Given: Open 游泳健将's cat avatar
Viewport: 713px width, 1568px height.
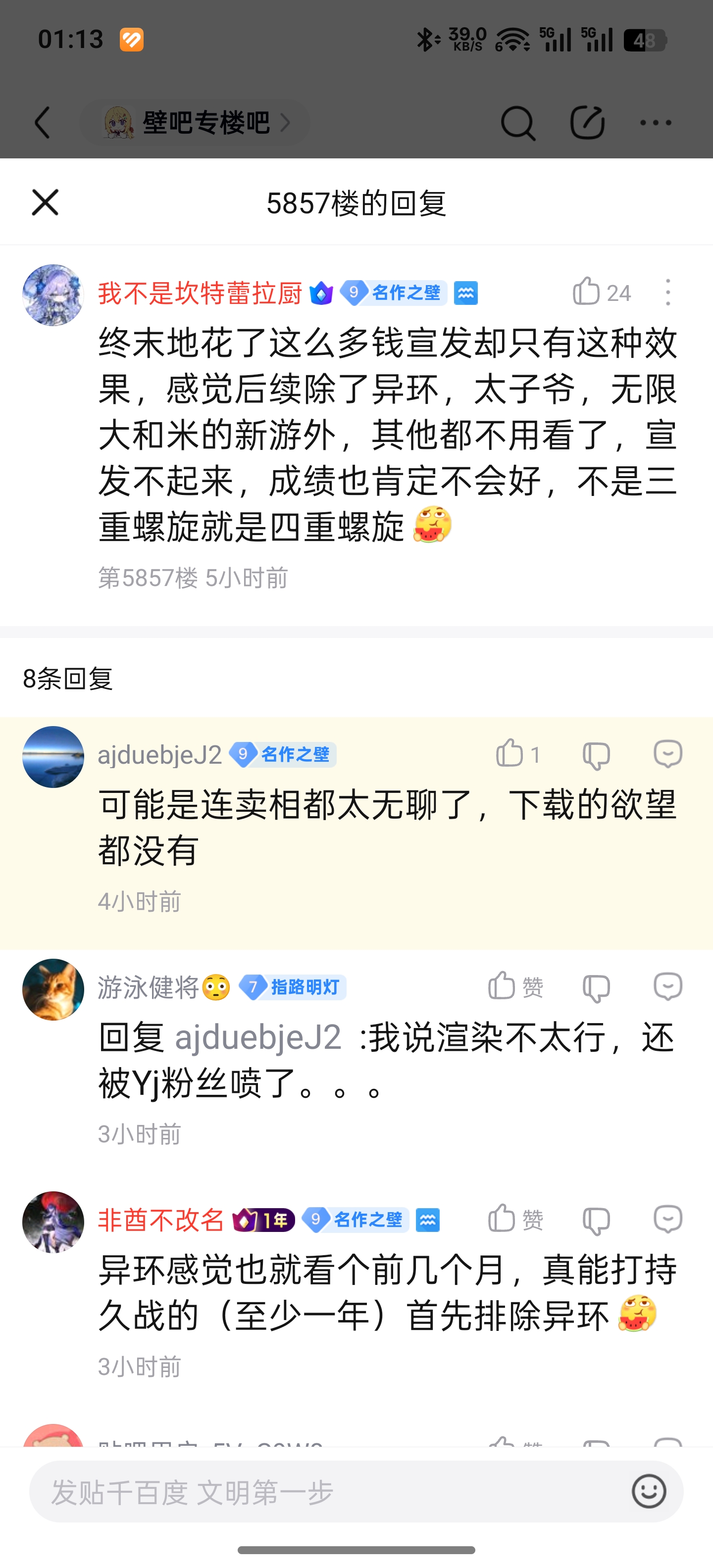Looking at the screenshot, I should tap(53, 989).
